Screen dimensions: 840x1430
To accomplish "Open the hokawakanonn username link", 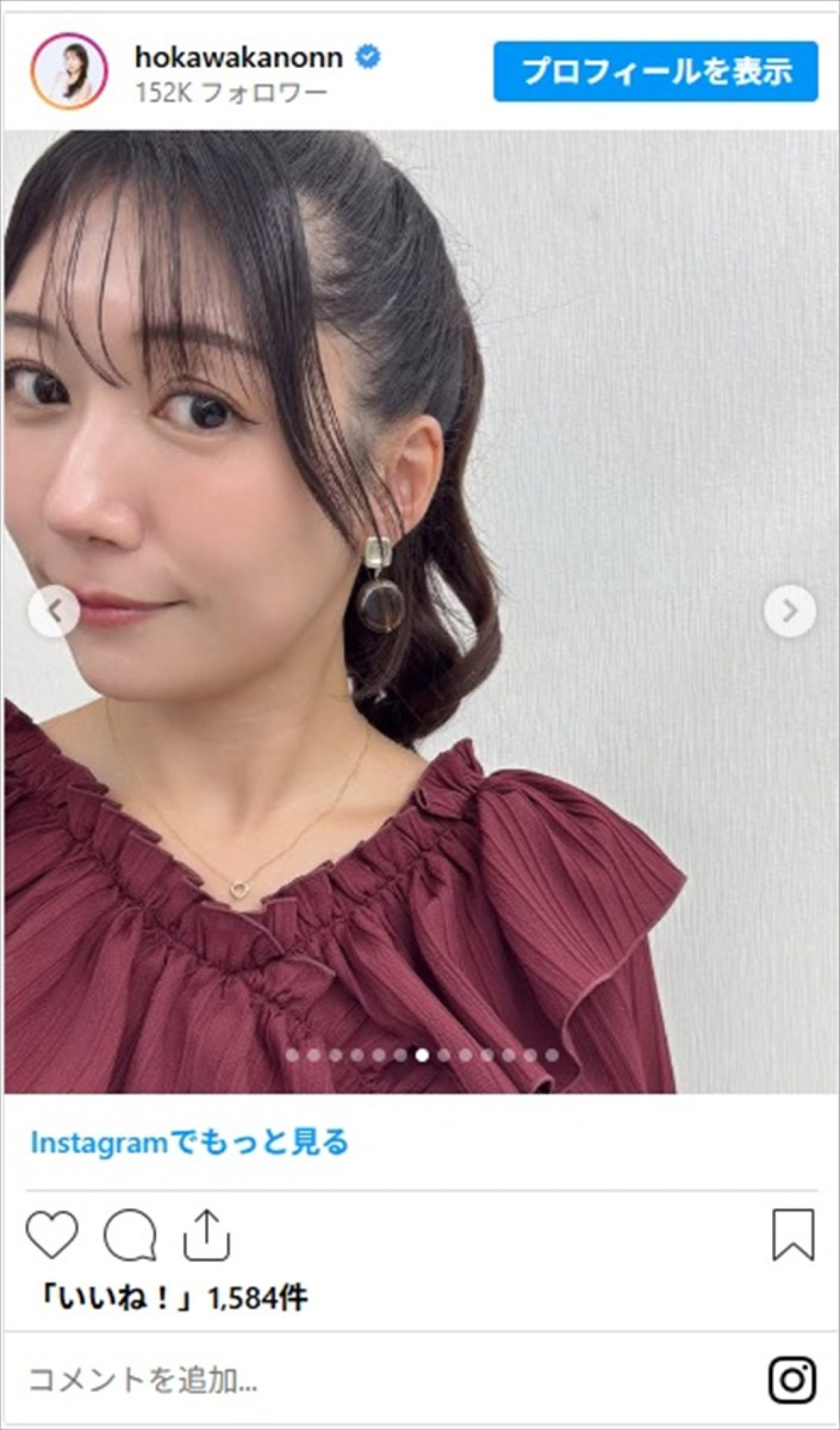I will pyautogui.click(x=239, y=57).
